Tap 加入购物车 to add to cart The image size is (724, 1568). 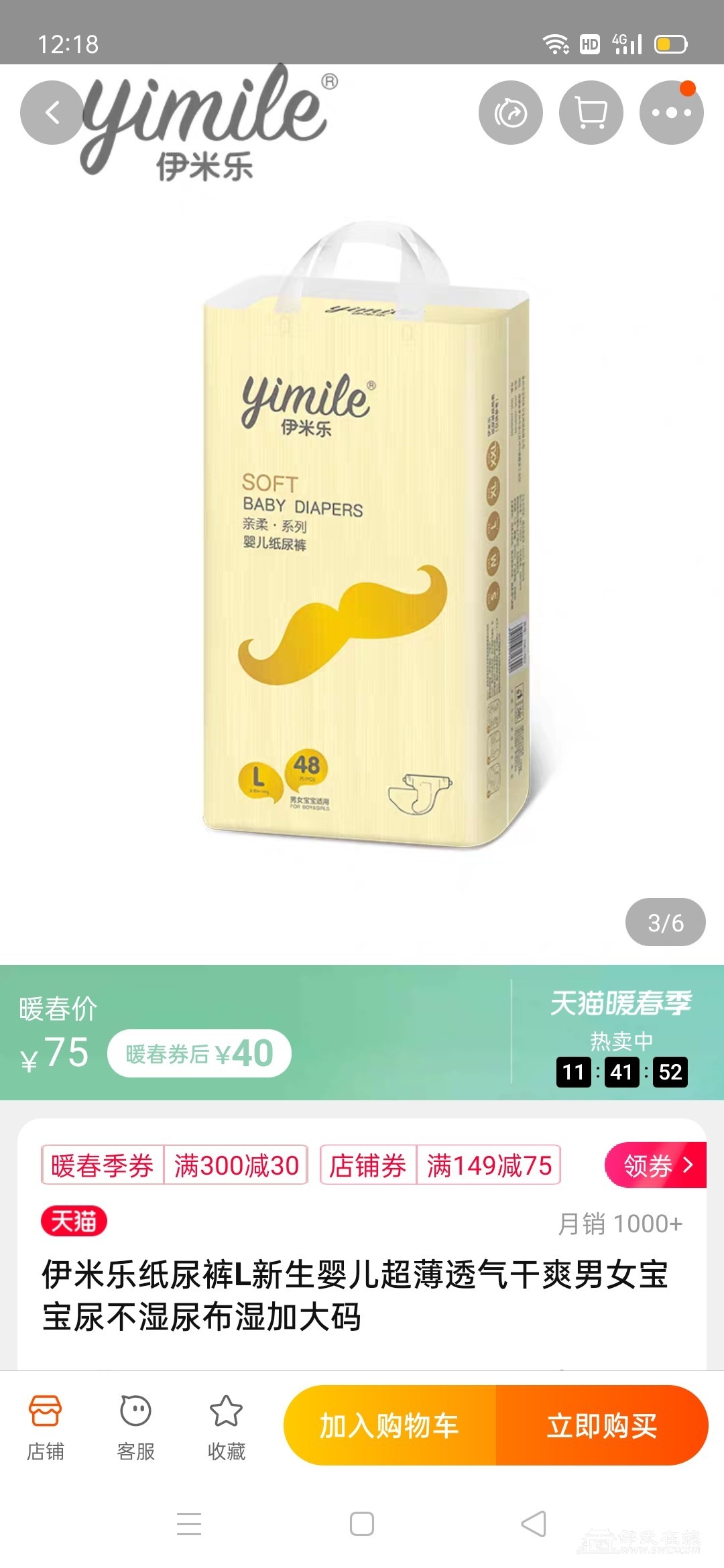(x=389, y=1425)
